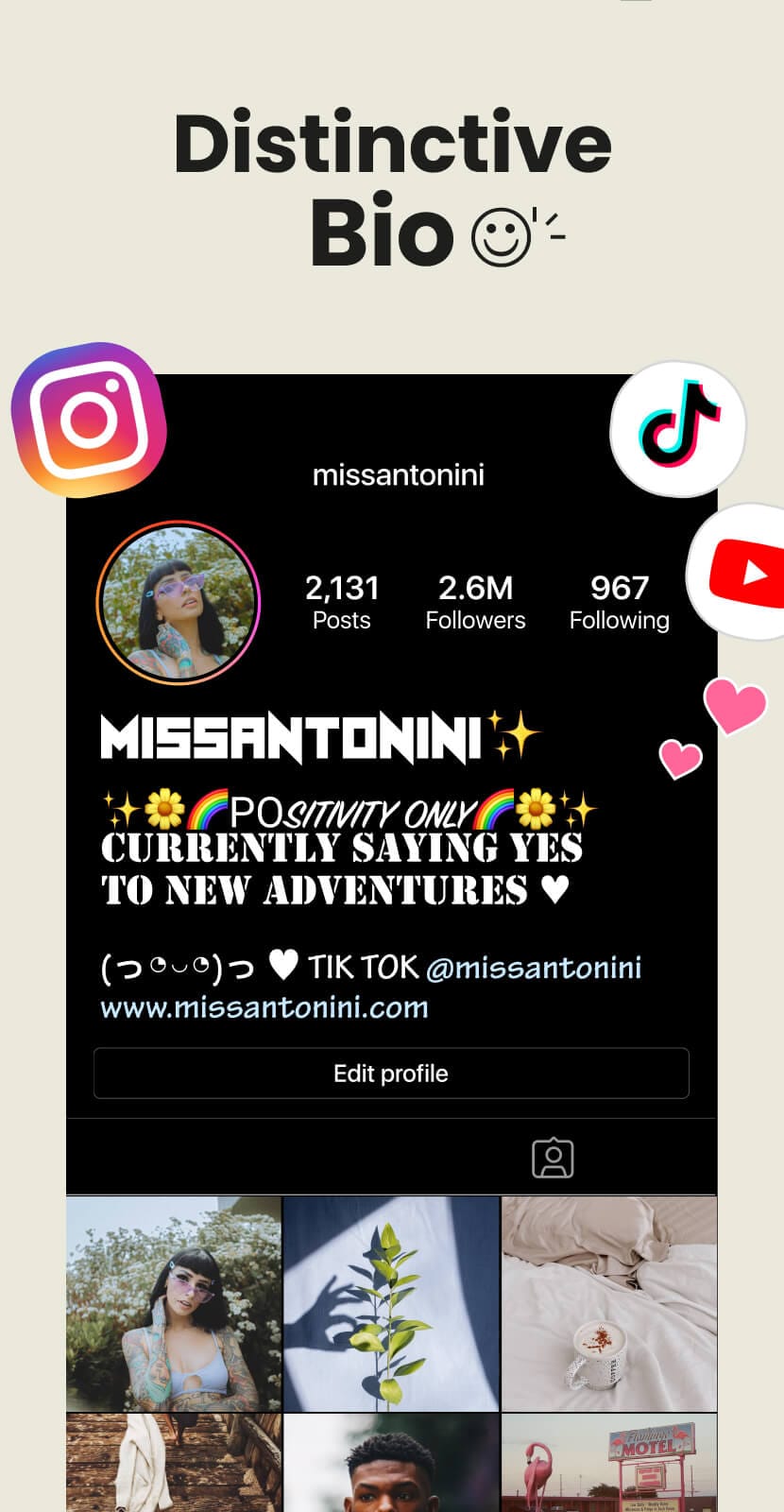Open the profile picture of missantonini
Image resolution: width=784 pixels, height=1512 pixels.
tap(179, 603)
